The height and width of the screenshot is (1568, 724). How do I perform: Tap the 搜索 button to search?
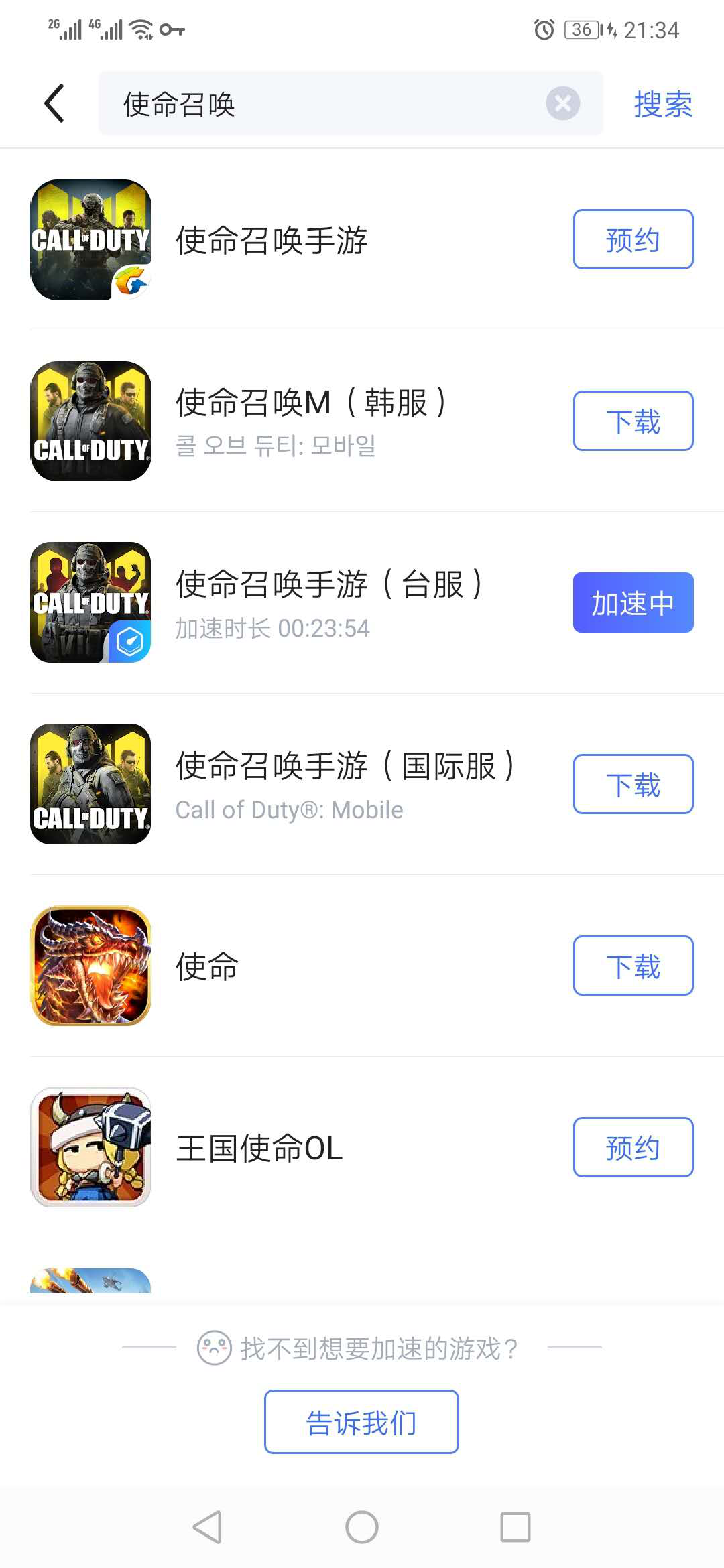coord(662,105)
